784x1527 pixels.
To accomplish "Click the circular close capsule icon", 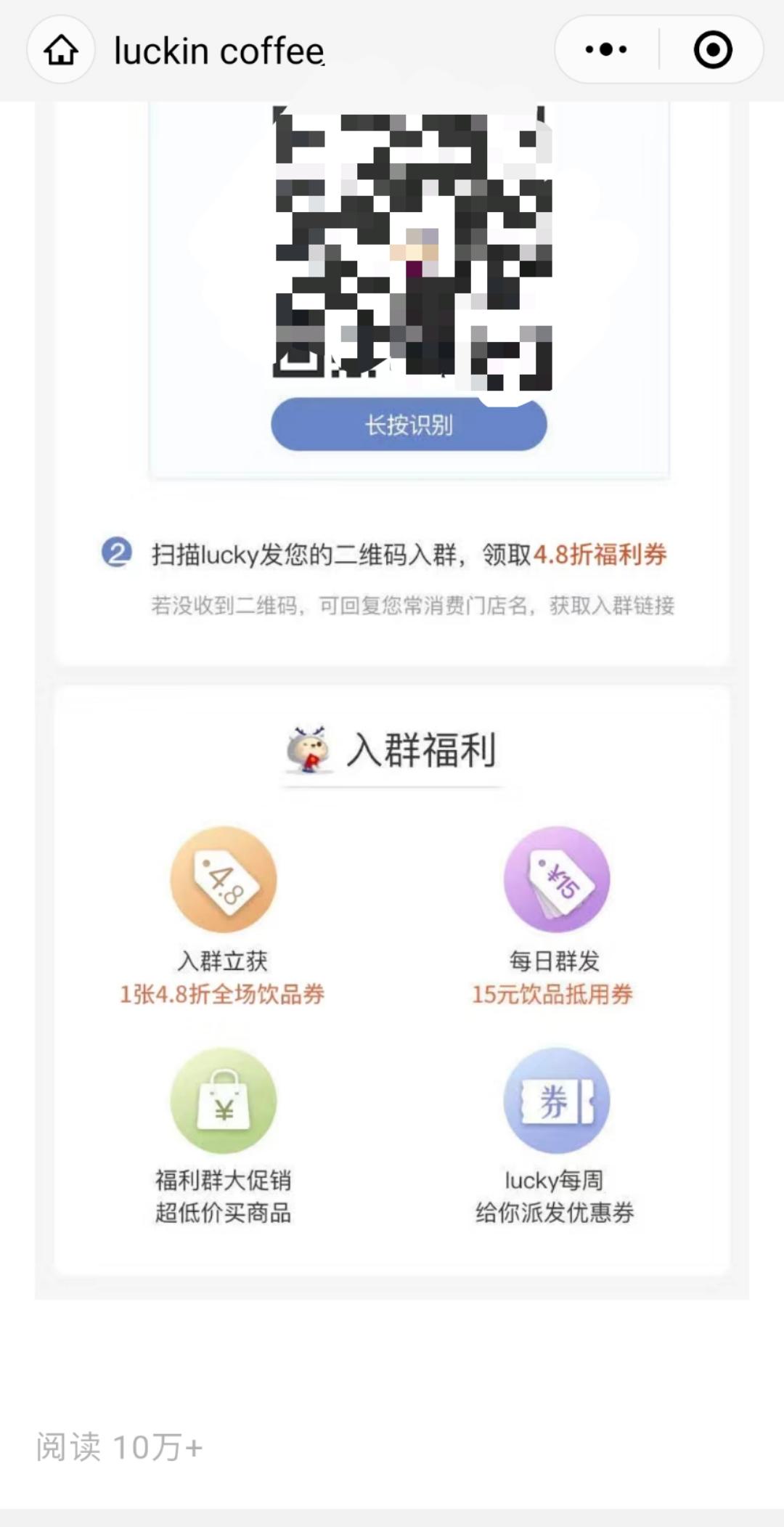I will pyautogui.click(x=712, y=49).
